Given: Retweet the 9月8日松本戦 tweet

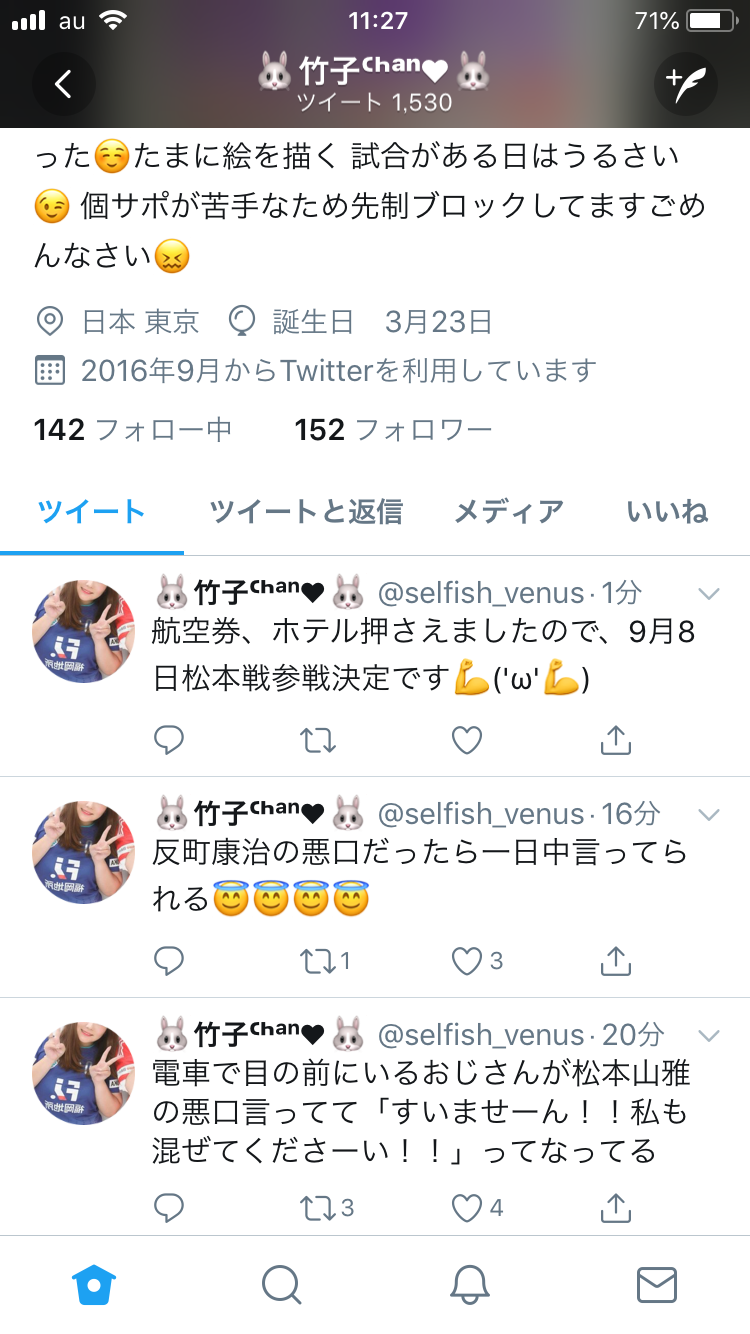Looking at the screenshot, I should (x=318, y=740).
